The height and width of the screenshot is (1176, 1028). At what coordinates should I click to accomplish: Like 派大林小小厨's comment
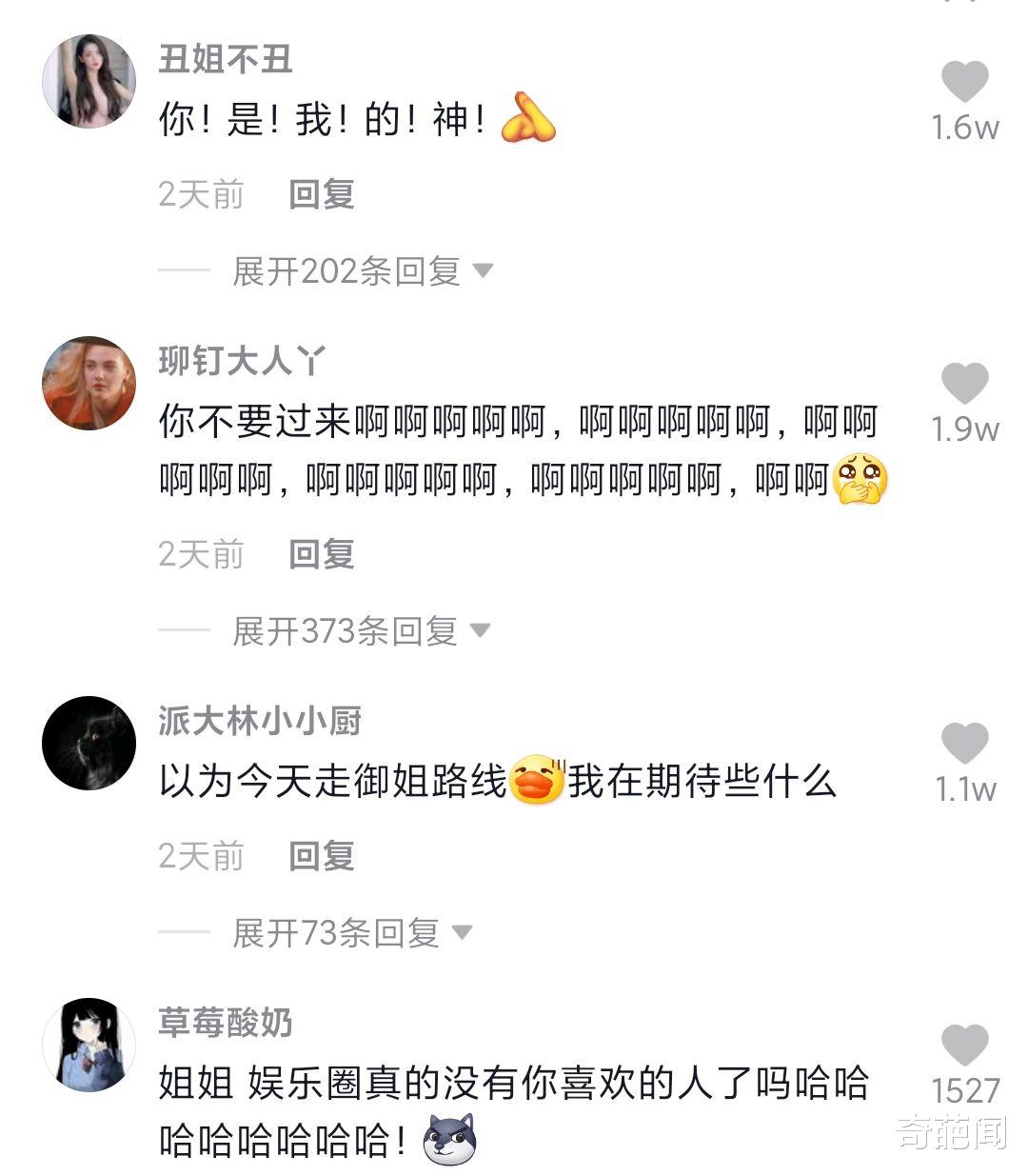pyautogui.click(x=966, y=741)
